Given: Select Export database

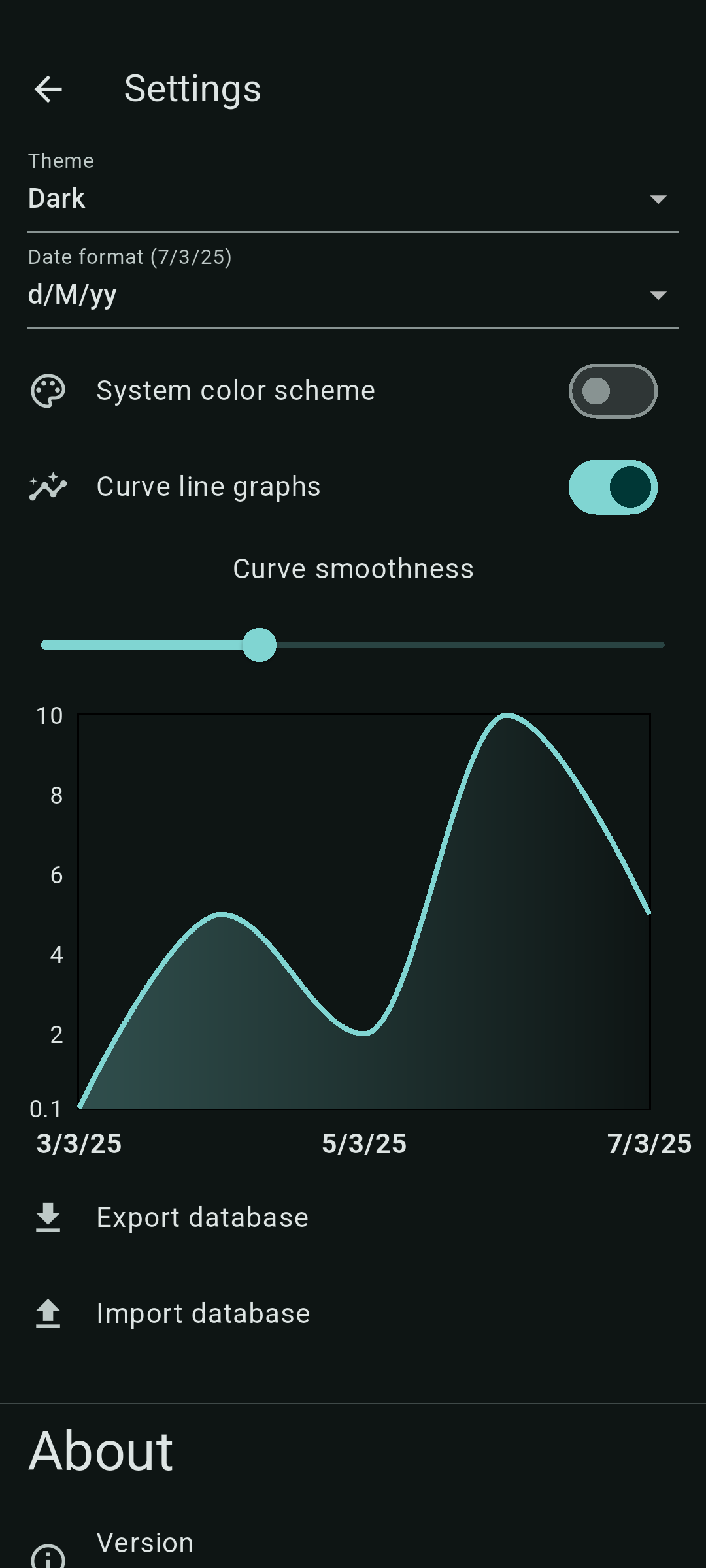Looking at the screenshot, I should [203, 1218].
